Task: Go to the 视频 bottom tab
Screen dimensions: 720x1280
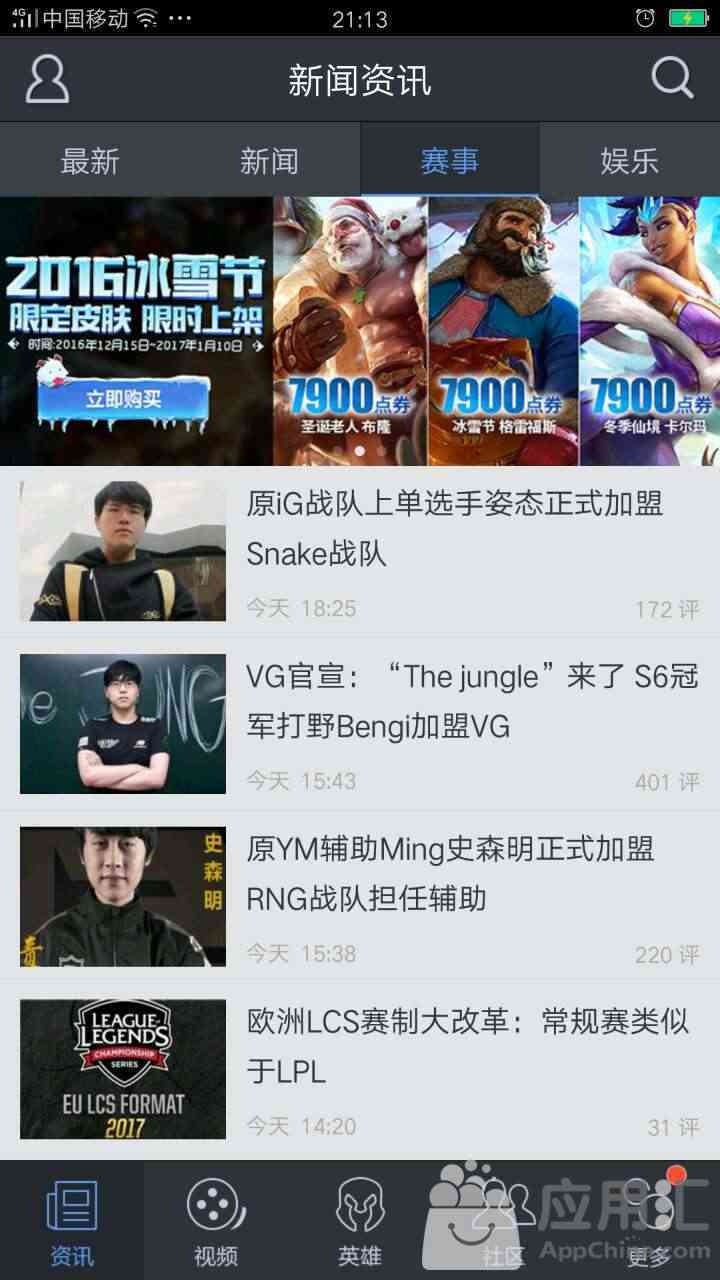Action: pos(216,1222)
